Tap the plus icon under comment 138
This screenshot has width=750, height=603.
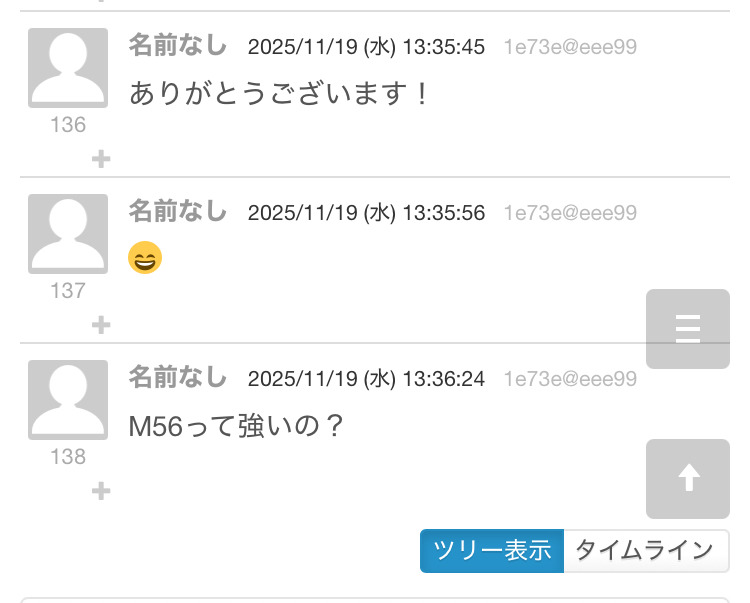click(100, 491)
